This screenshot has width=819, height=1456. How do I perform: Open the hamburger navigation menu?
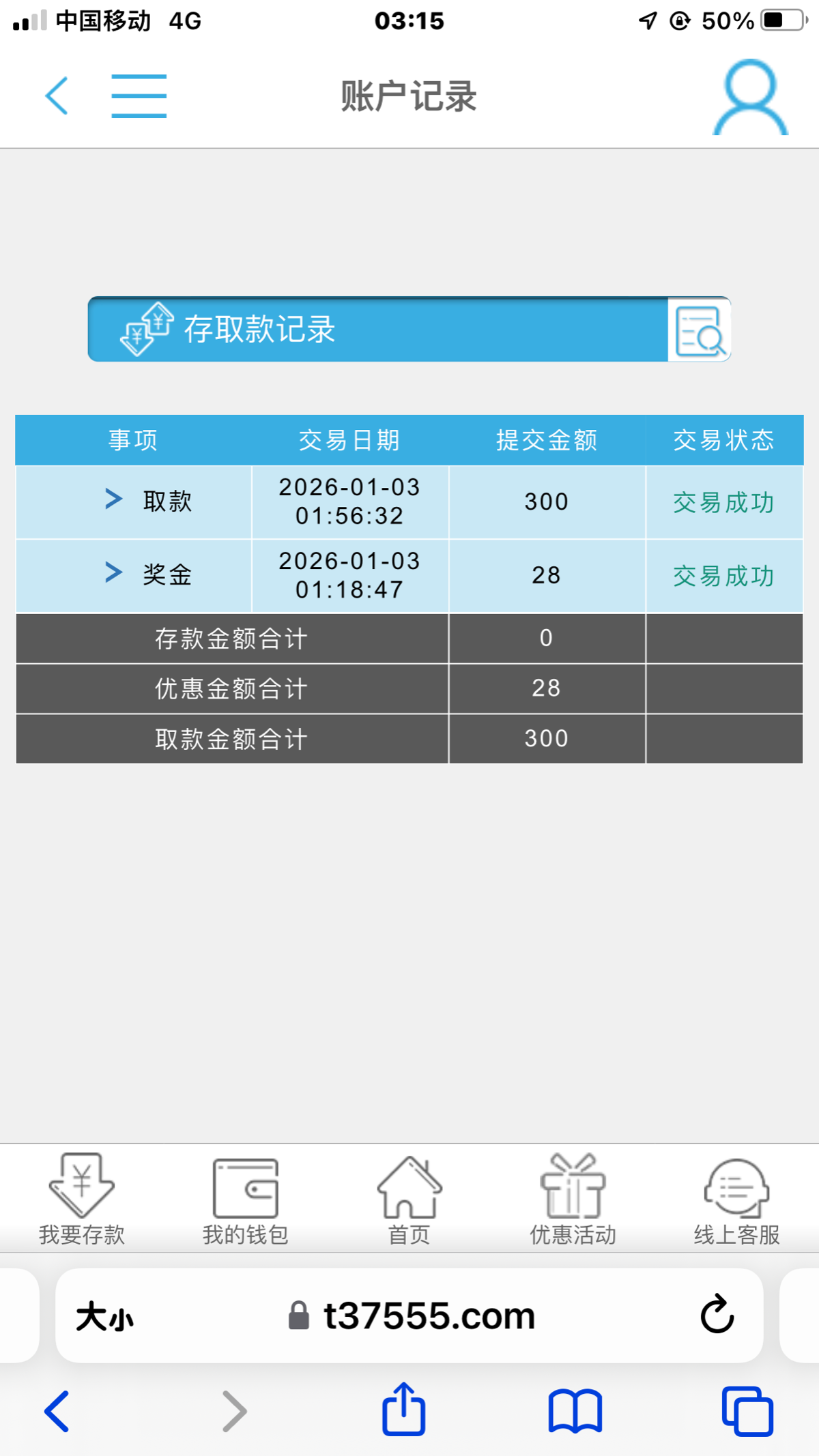tap(139, 96)
